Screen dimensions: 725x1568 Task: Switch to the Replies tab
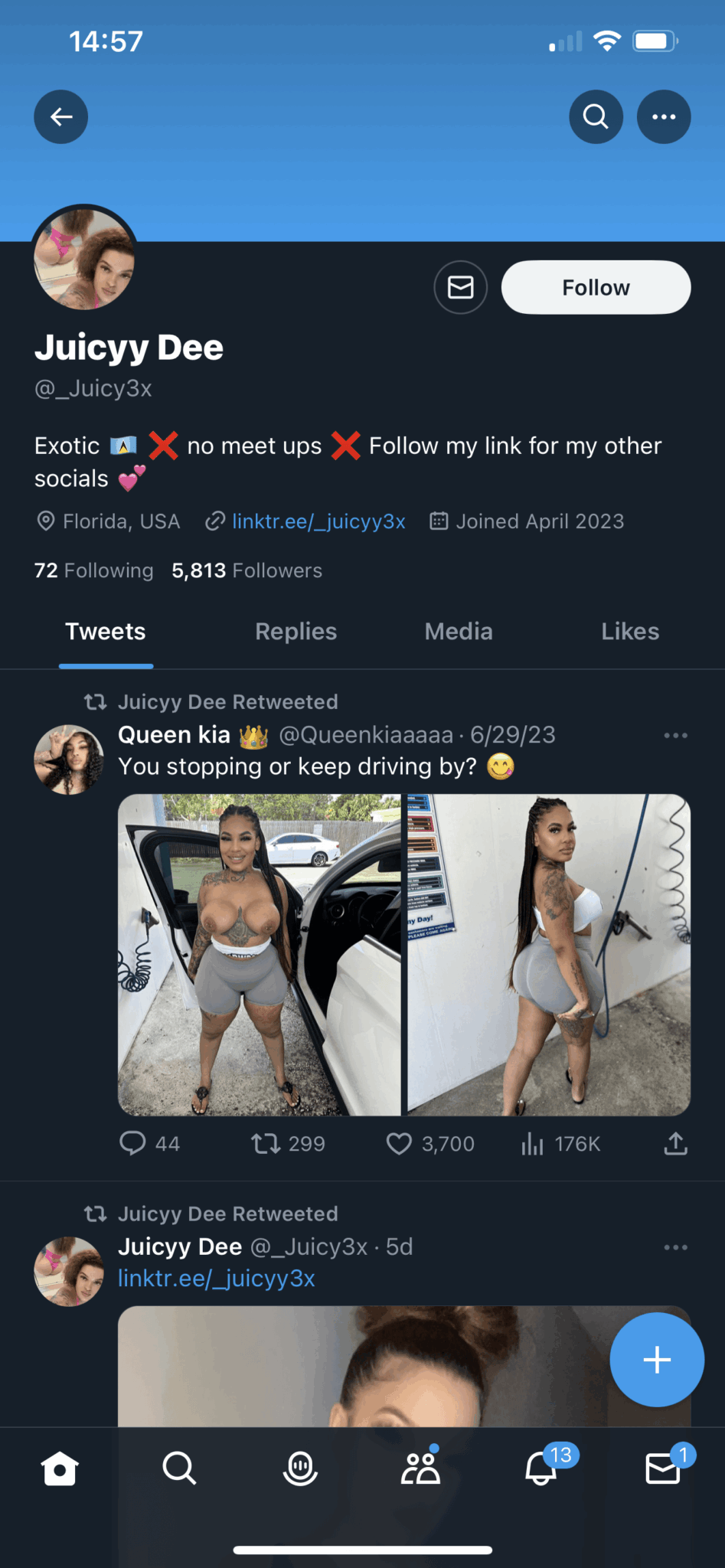tap(296, 632)
